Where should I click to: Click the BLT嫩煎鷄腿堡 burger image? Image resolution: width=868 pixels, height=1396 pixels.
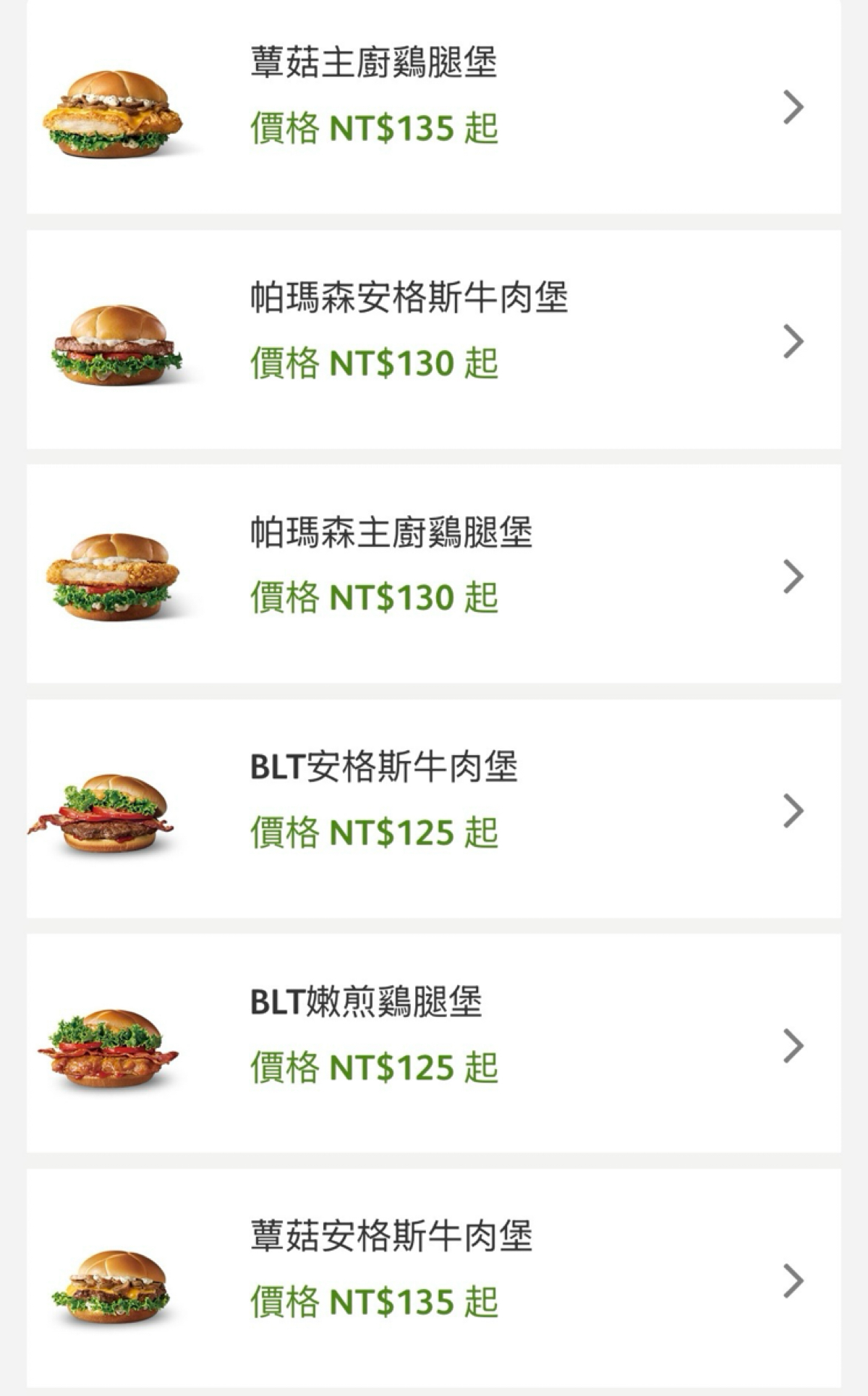(109, 1049)
